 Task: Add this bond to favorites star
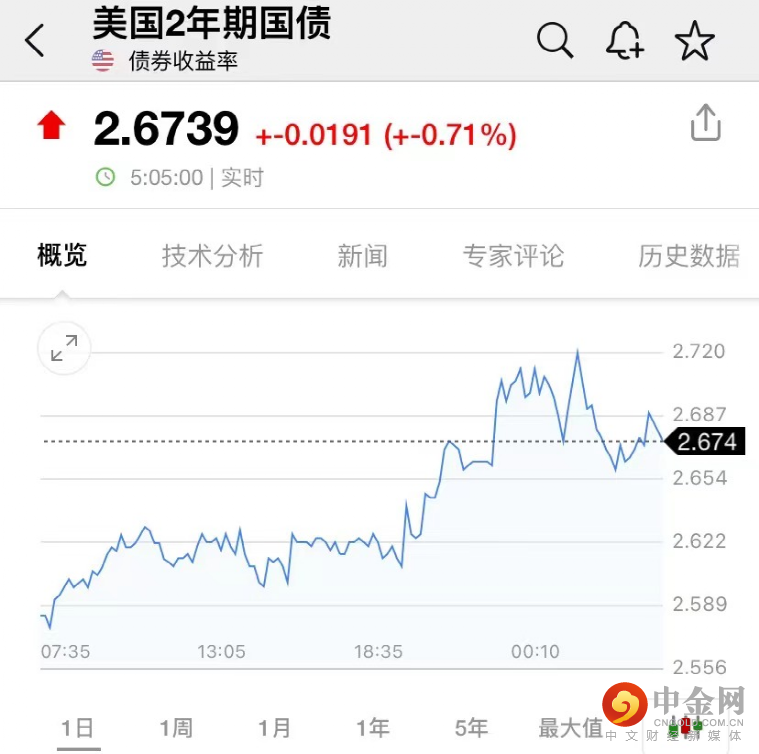(x=694, y=41)
